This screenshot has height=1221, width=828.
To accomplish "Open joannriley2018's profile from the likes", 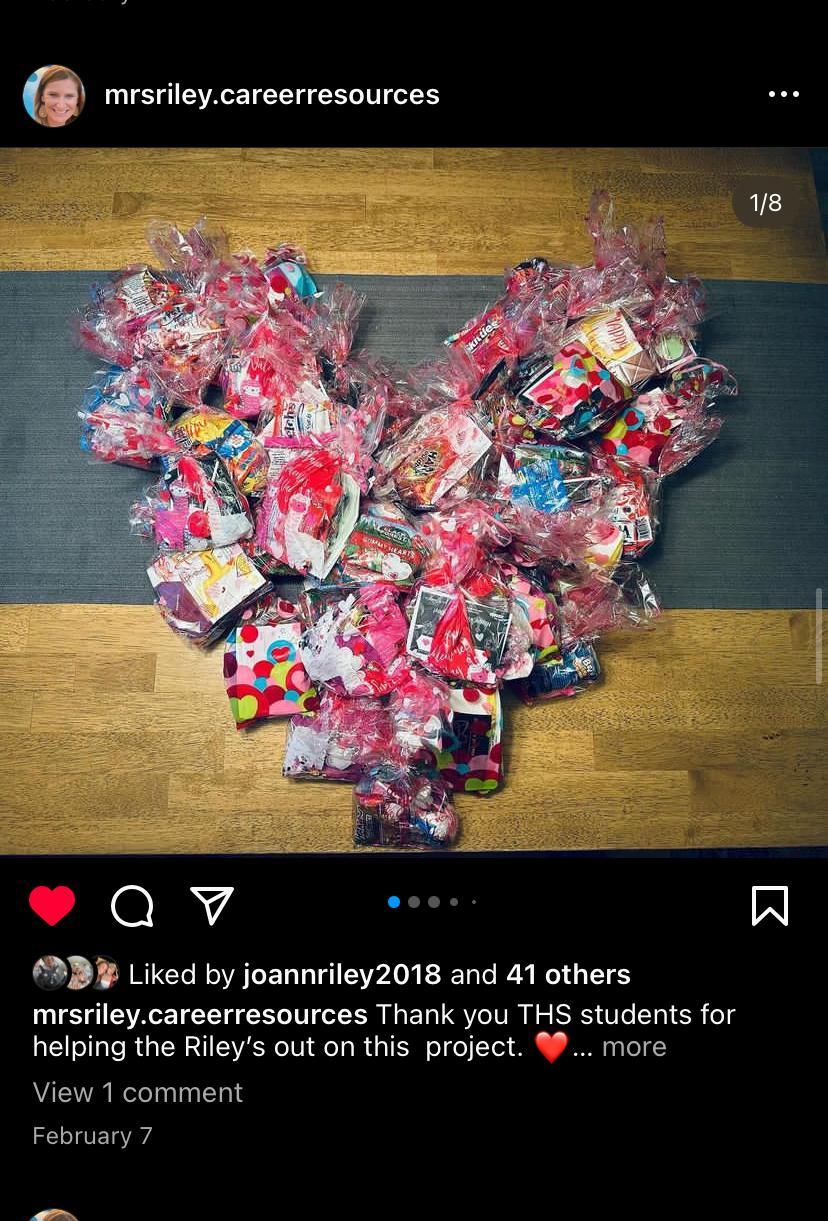I will pos(341,974).
